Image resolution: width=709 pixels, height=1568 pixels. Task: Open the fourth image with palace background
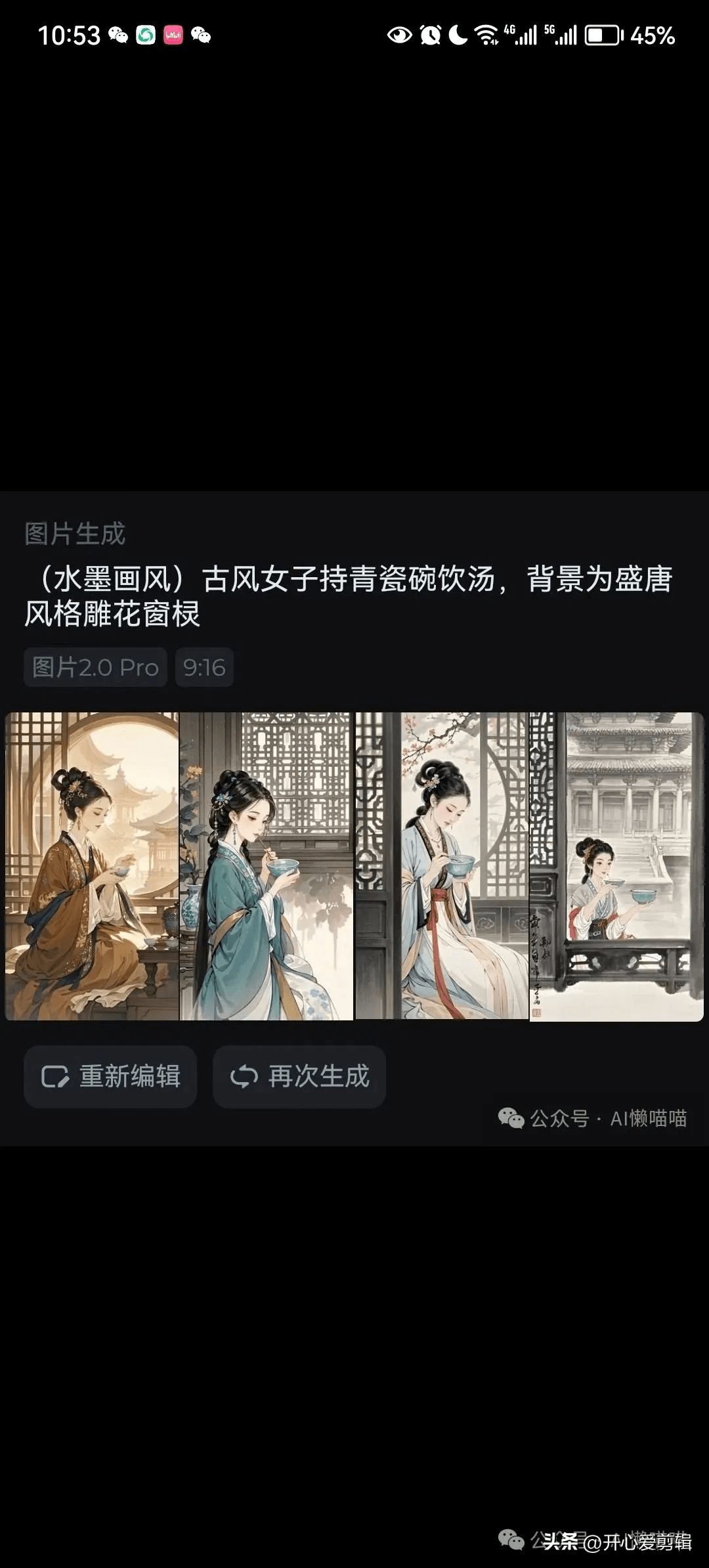click(616, 866)
